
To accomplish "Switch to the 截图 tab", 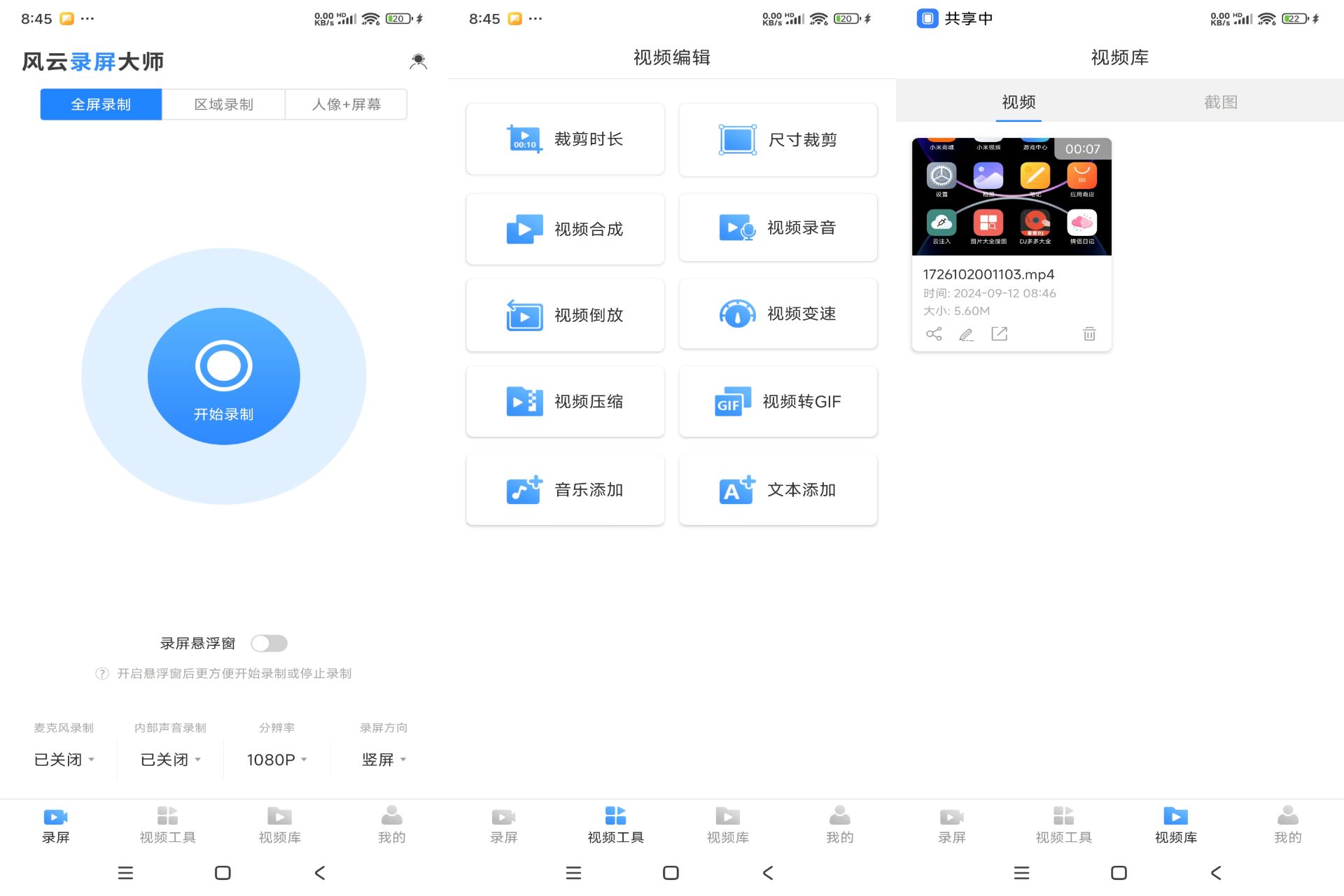I will click(1220, 102).
